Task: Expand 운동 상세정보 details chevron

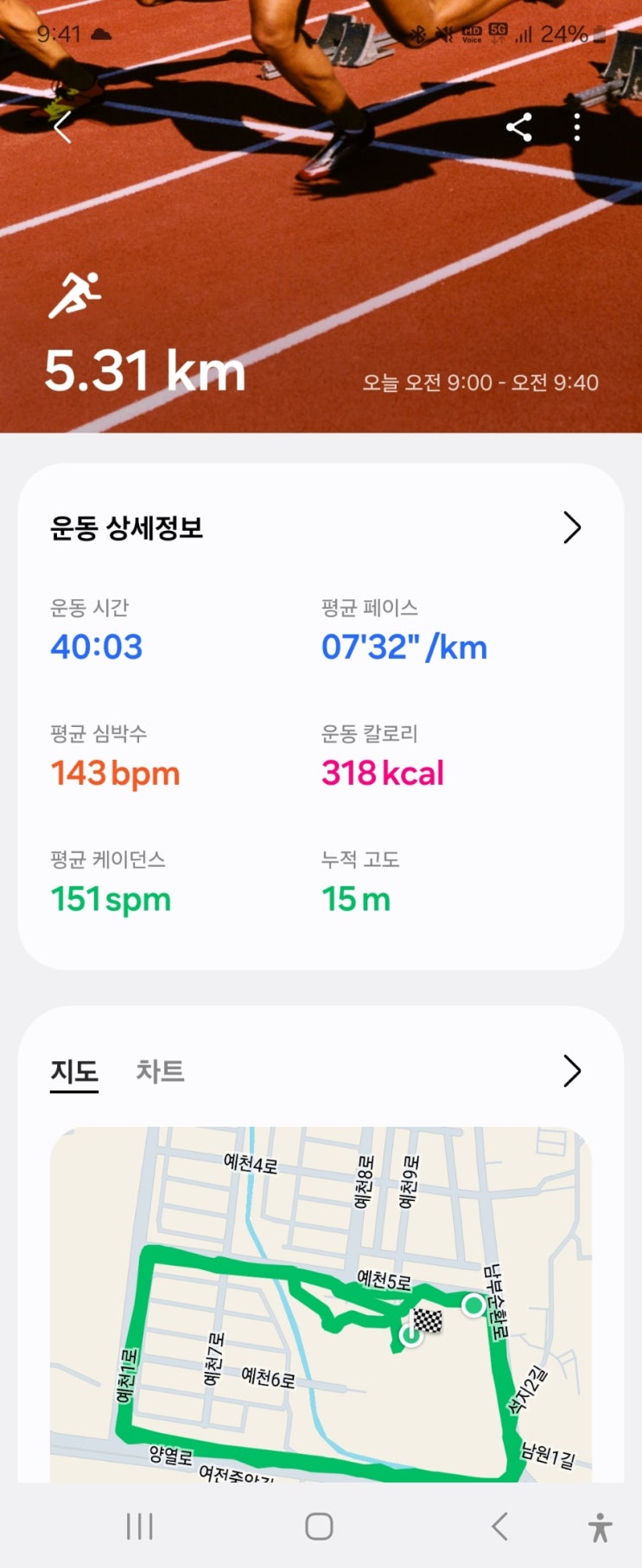Action: point(572,528)
